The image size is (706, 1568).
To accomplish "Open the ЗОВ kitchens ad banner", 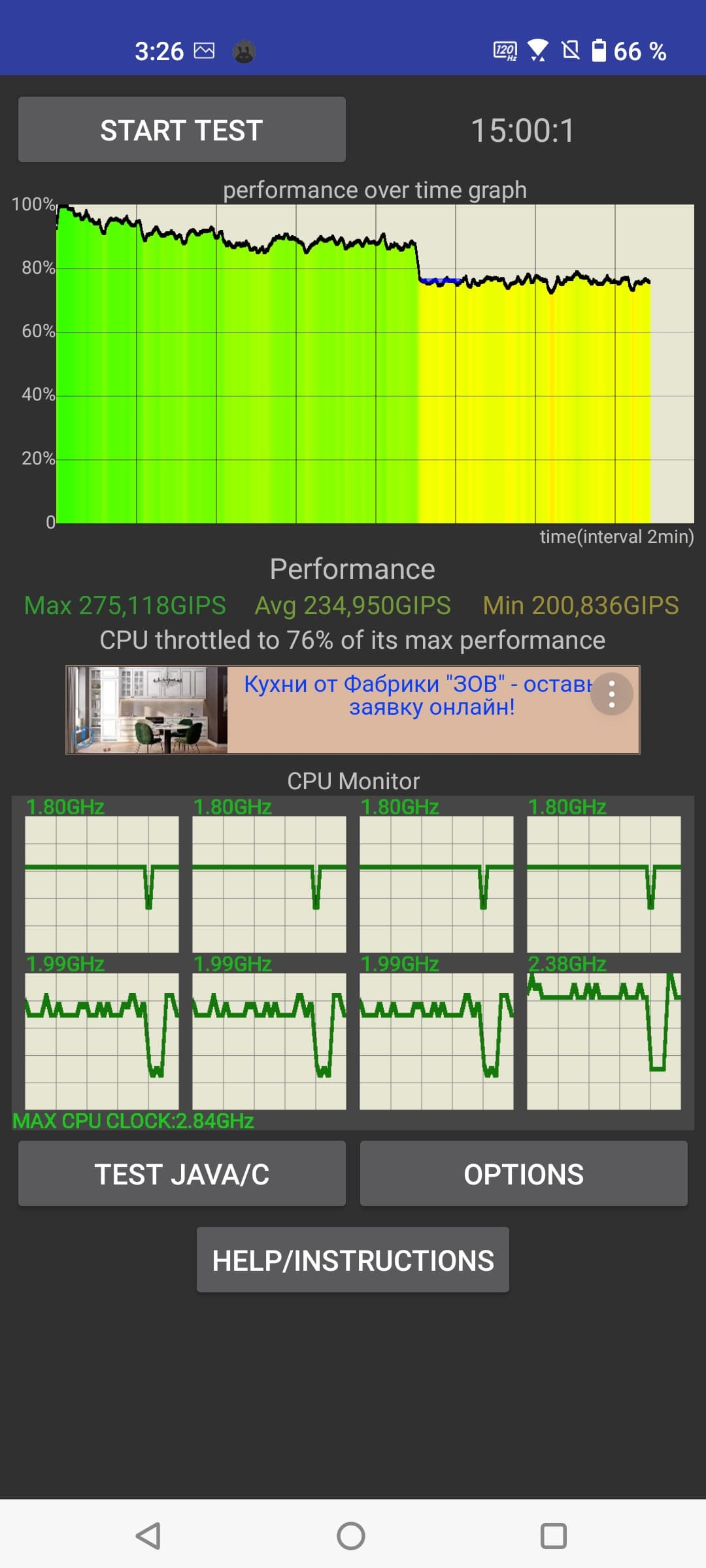I will (352, 710).
